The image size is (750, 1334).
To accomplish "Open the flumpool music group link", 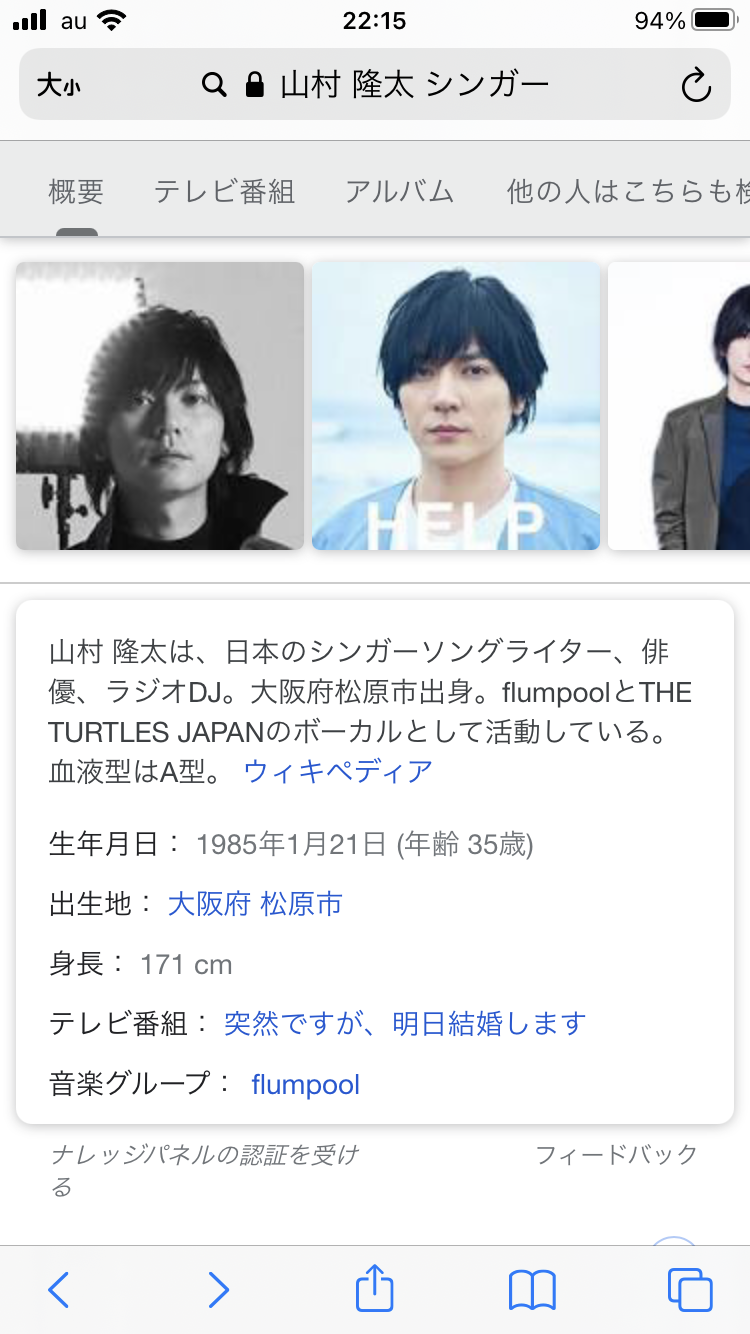I will [305, 1084].
